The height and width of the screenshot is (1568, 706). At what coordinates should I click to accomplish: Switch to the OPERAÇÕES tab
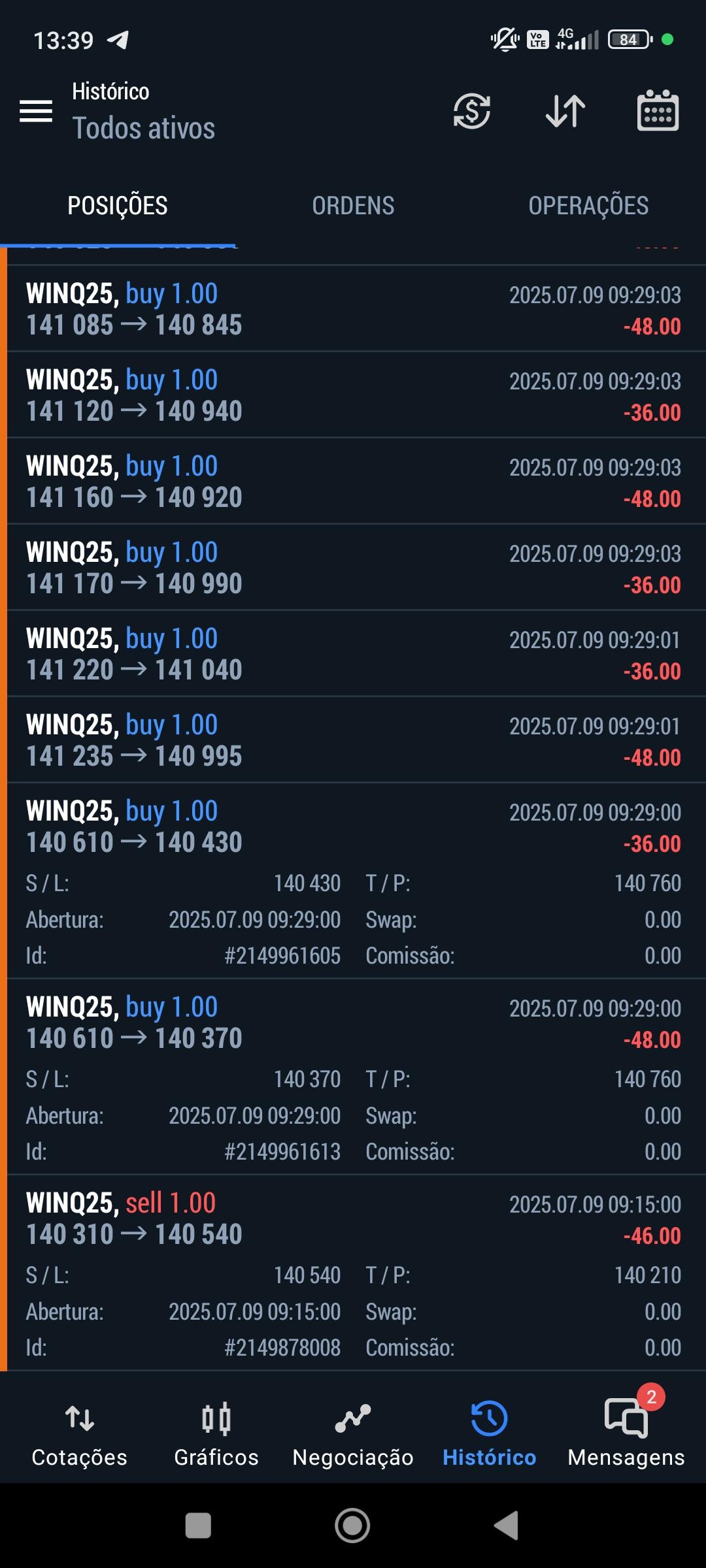588,206
